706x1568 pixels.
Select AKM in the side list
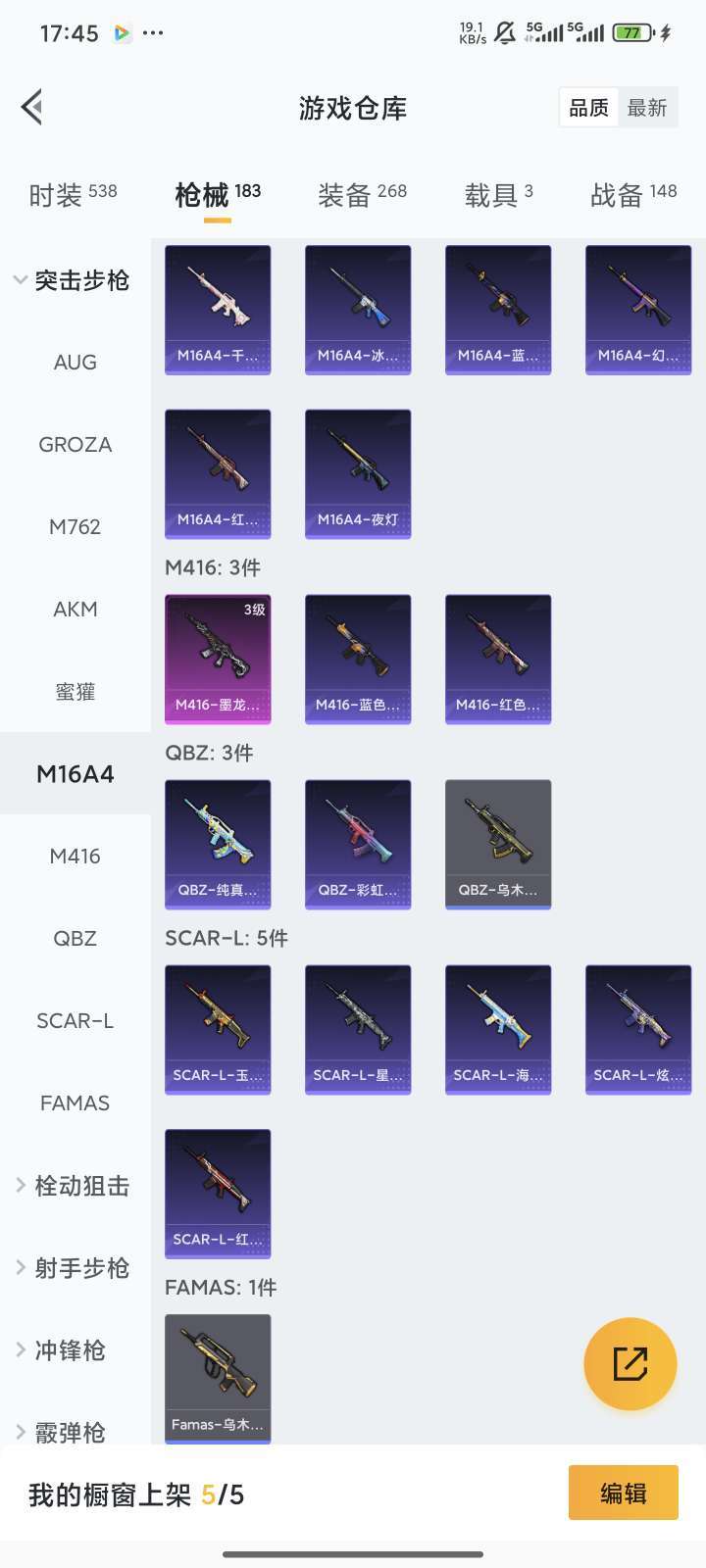[76, 610]
